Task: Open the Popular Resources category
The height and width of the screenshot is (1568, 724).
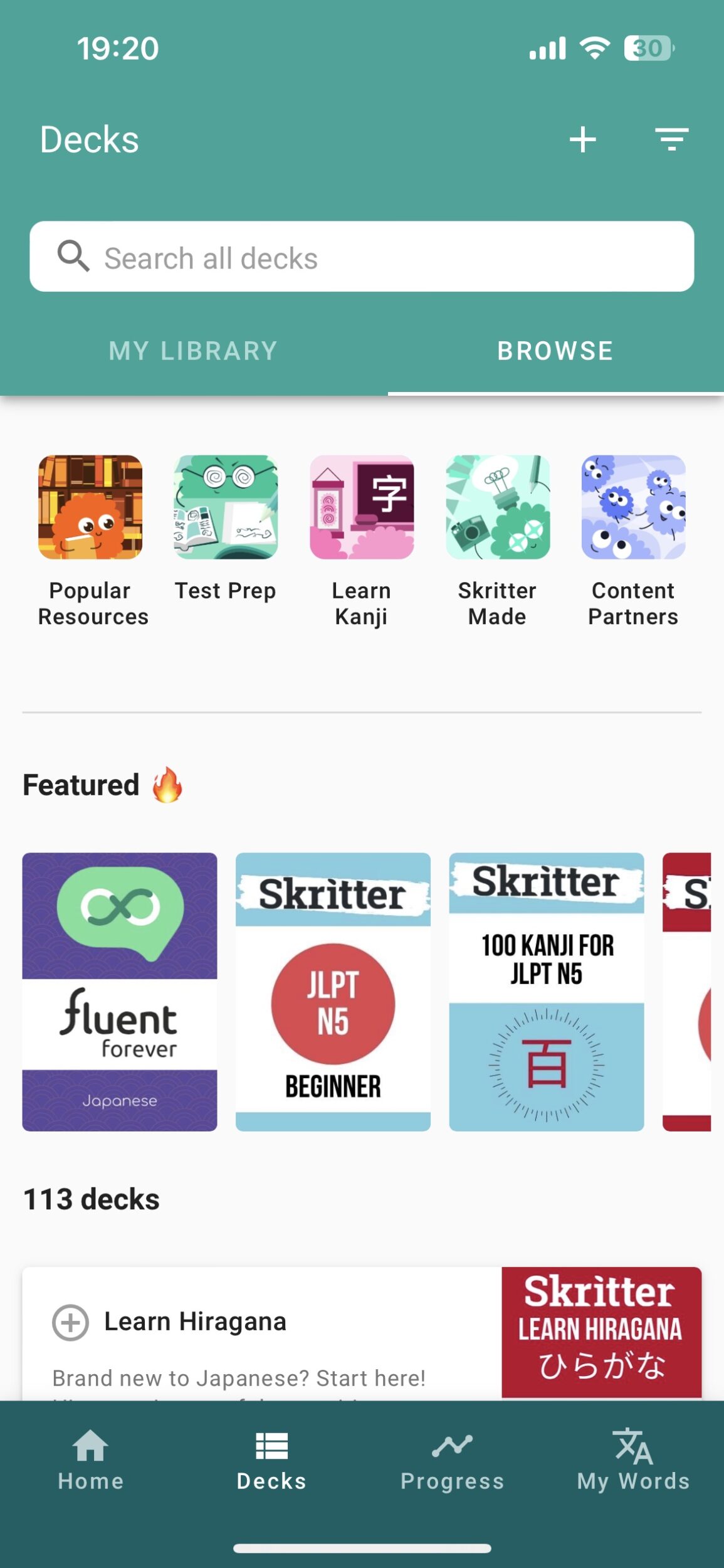Action: point(91,541)
